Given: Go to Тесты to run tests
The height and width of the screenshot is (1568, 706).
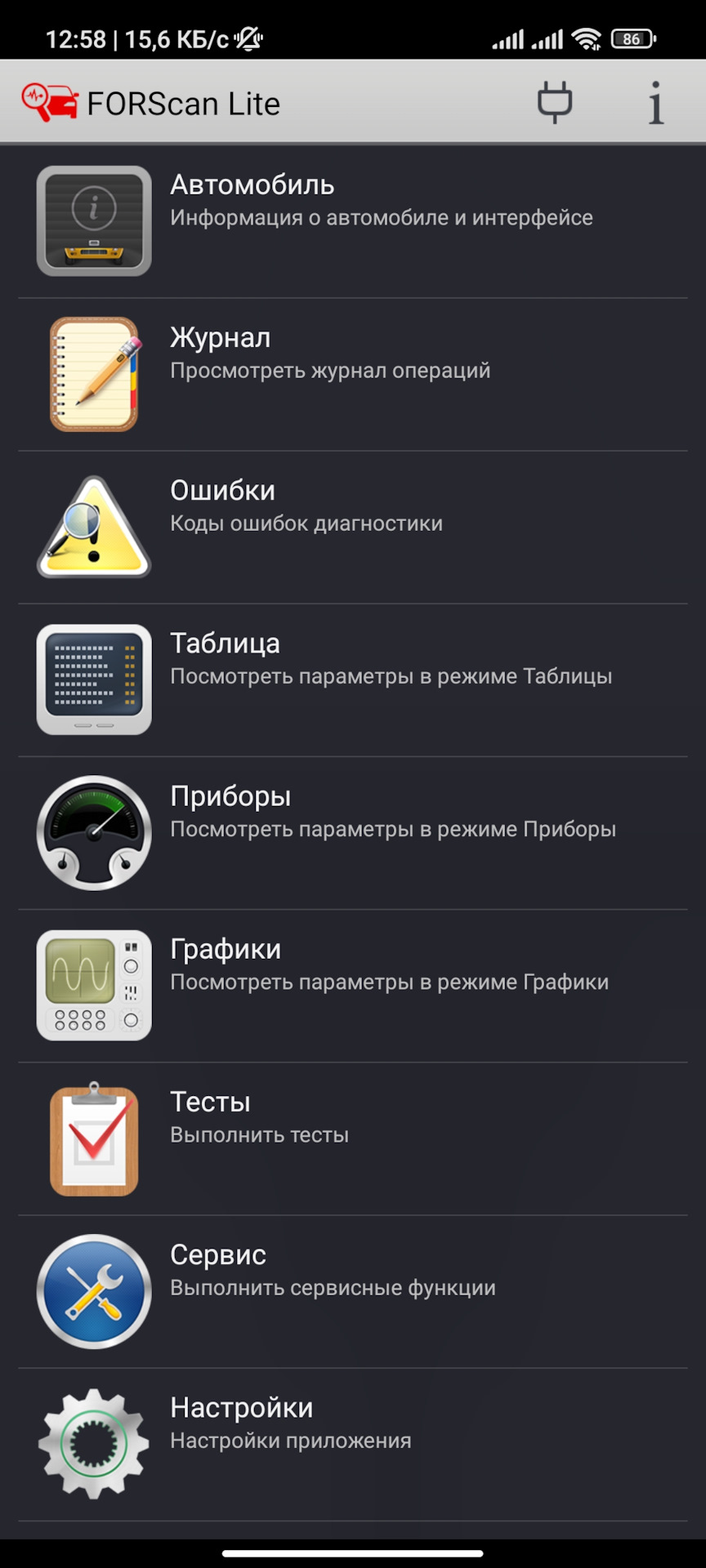Looking at the screenshot, I should coord(353,1138).
